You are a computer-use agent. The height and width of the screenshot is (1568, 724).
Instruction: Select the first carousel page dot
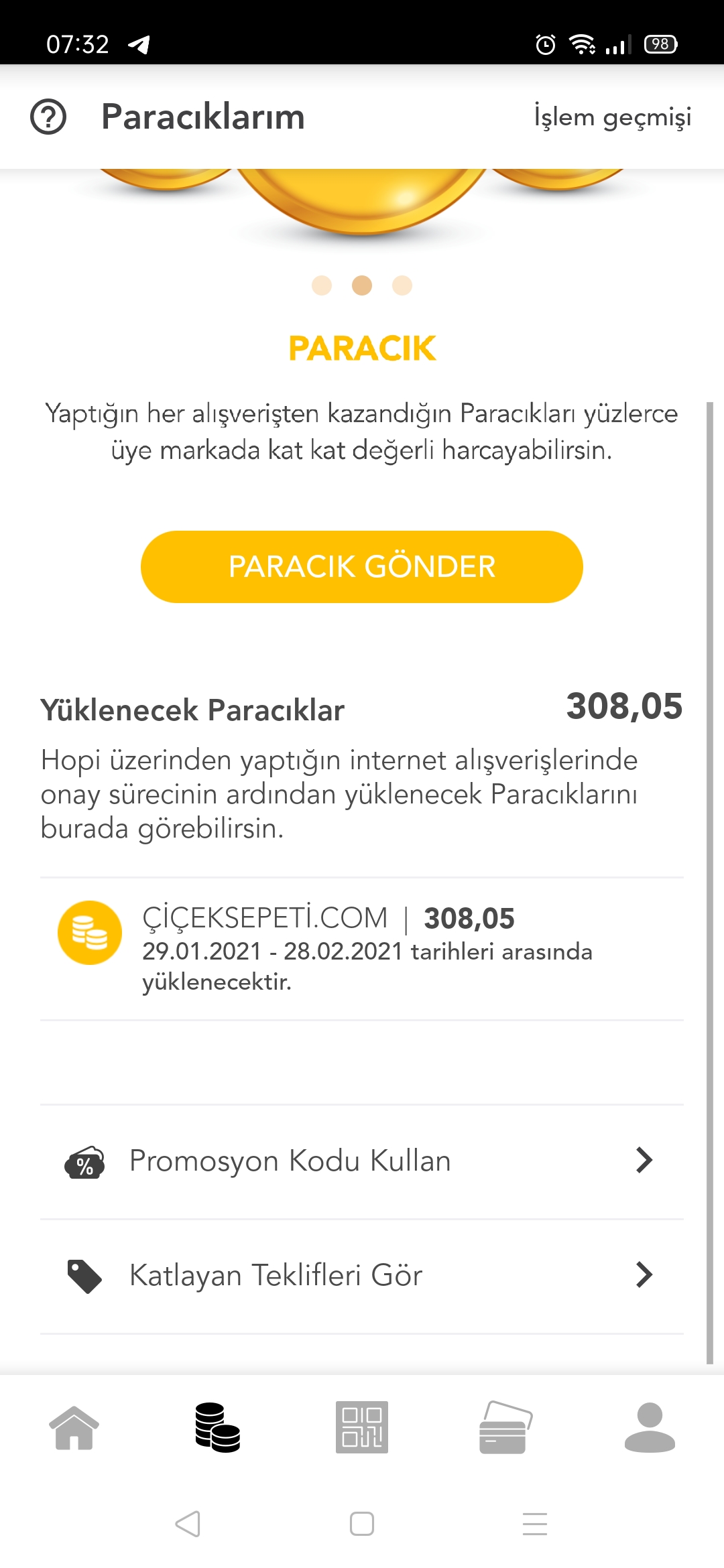pos(322,285)
